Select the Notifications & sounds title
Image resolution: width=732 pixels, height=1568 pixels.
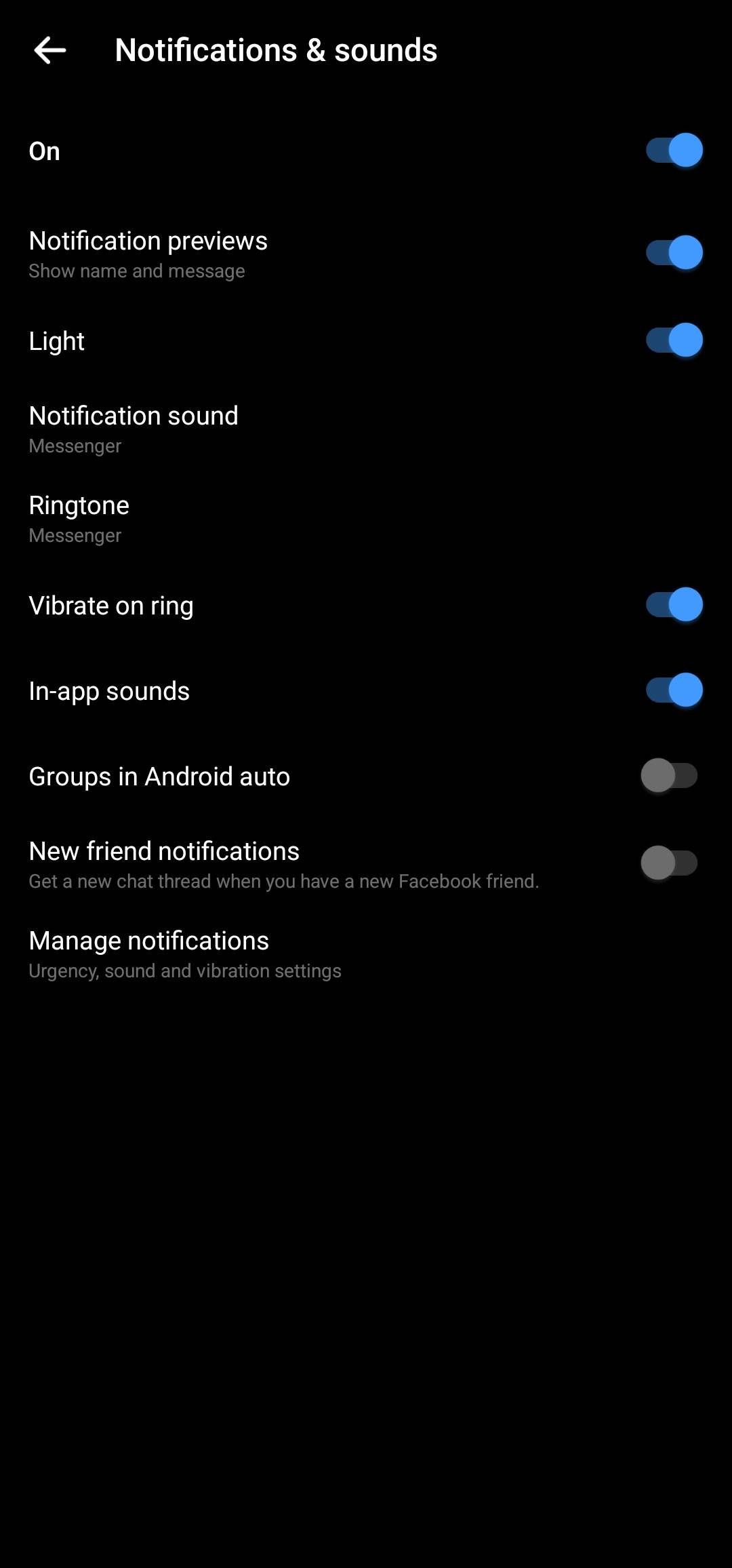click(277, 50)
